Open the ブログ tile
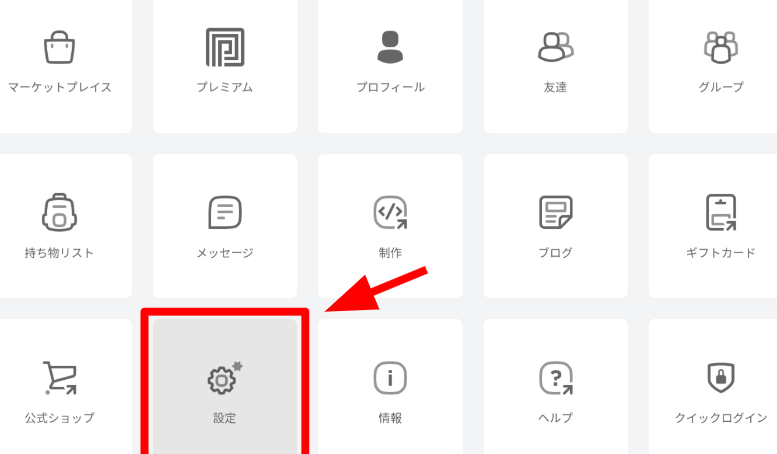The height and width of the screenshot is (454, 777). (x=555, y=226)
